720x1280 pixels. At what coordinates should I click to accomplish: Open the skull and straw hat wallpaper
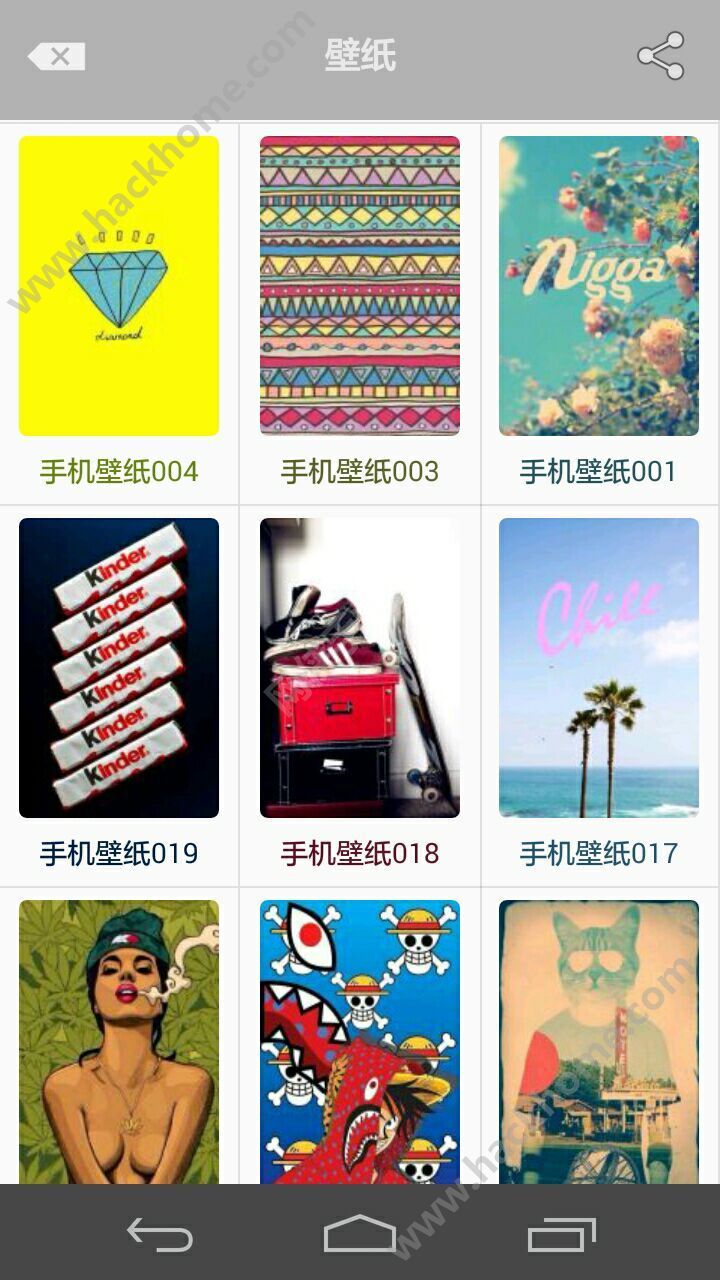(x=360, y=1042)
